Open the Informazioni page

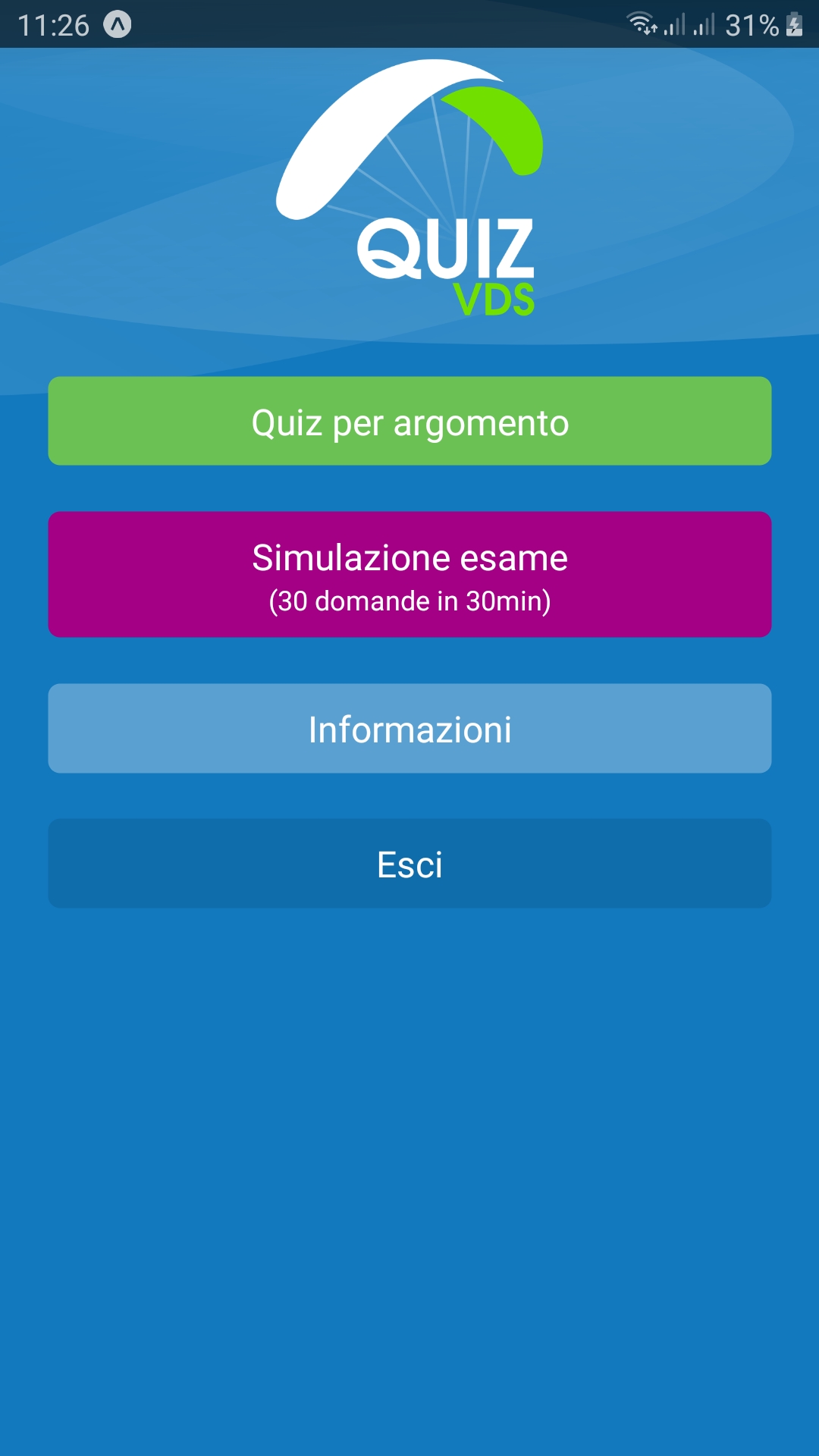coord(409,729)
